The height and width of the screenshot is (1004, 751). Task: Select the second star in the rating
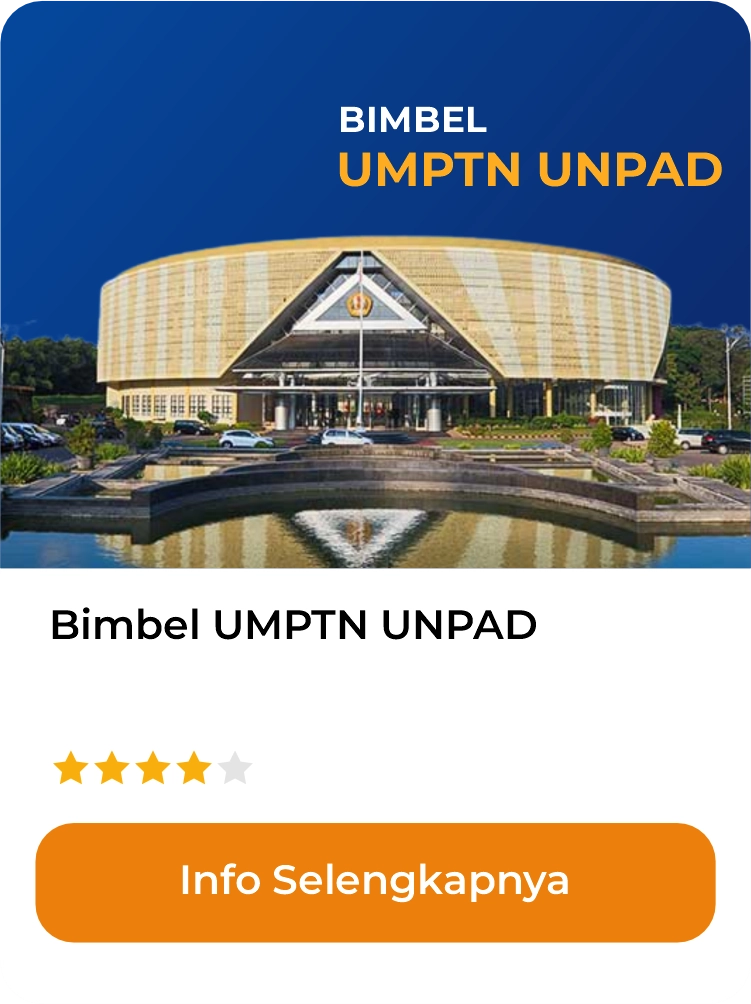point(112,768)
